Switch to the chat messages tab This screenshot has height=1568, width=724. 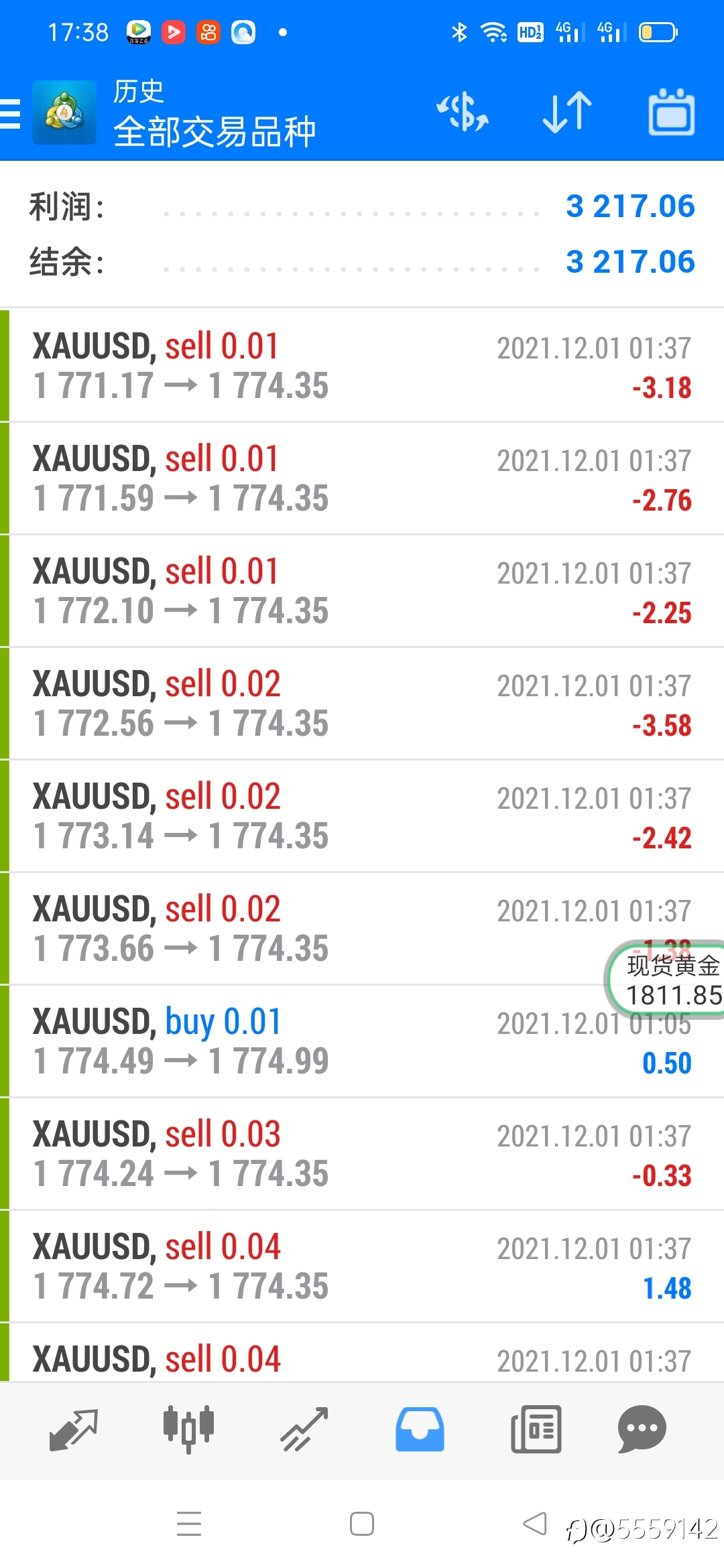642,1429
